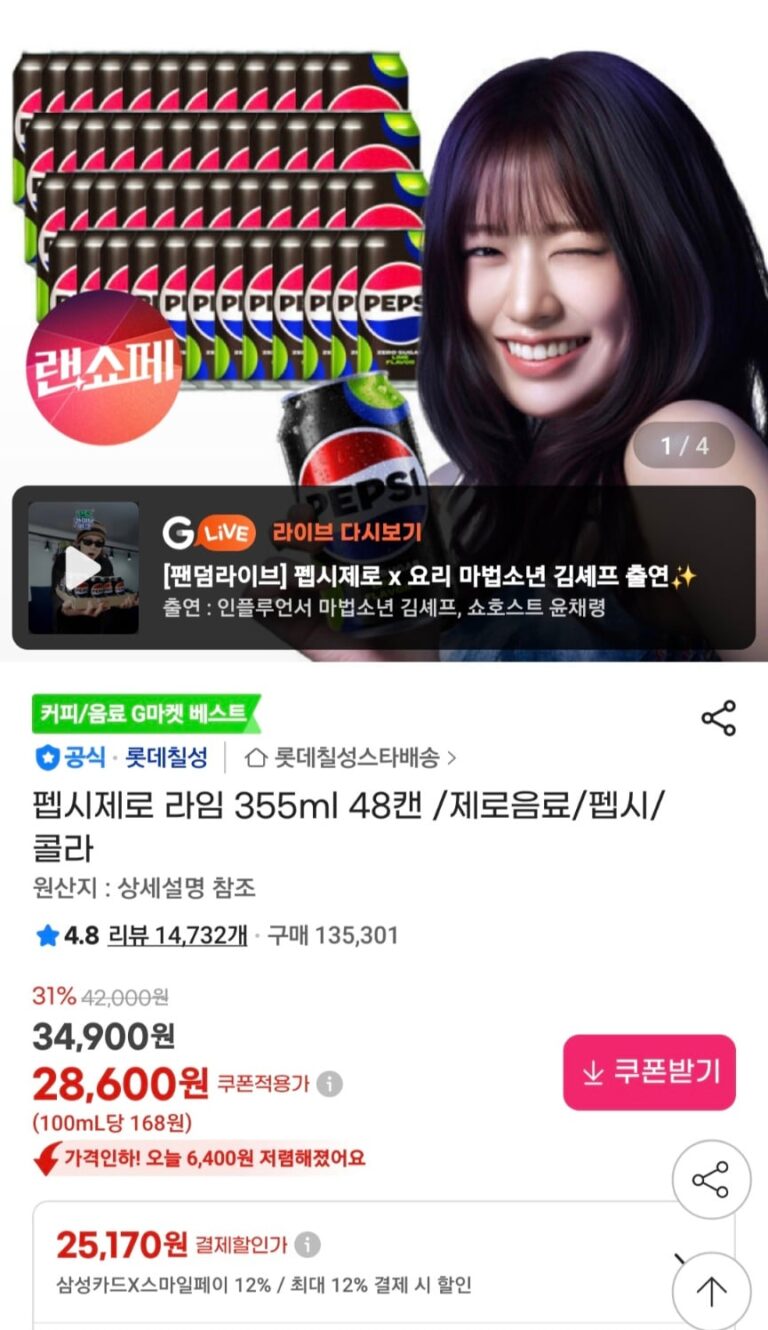
Task: Jump to top with the up-arrow button
Action: point(710,1291)
